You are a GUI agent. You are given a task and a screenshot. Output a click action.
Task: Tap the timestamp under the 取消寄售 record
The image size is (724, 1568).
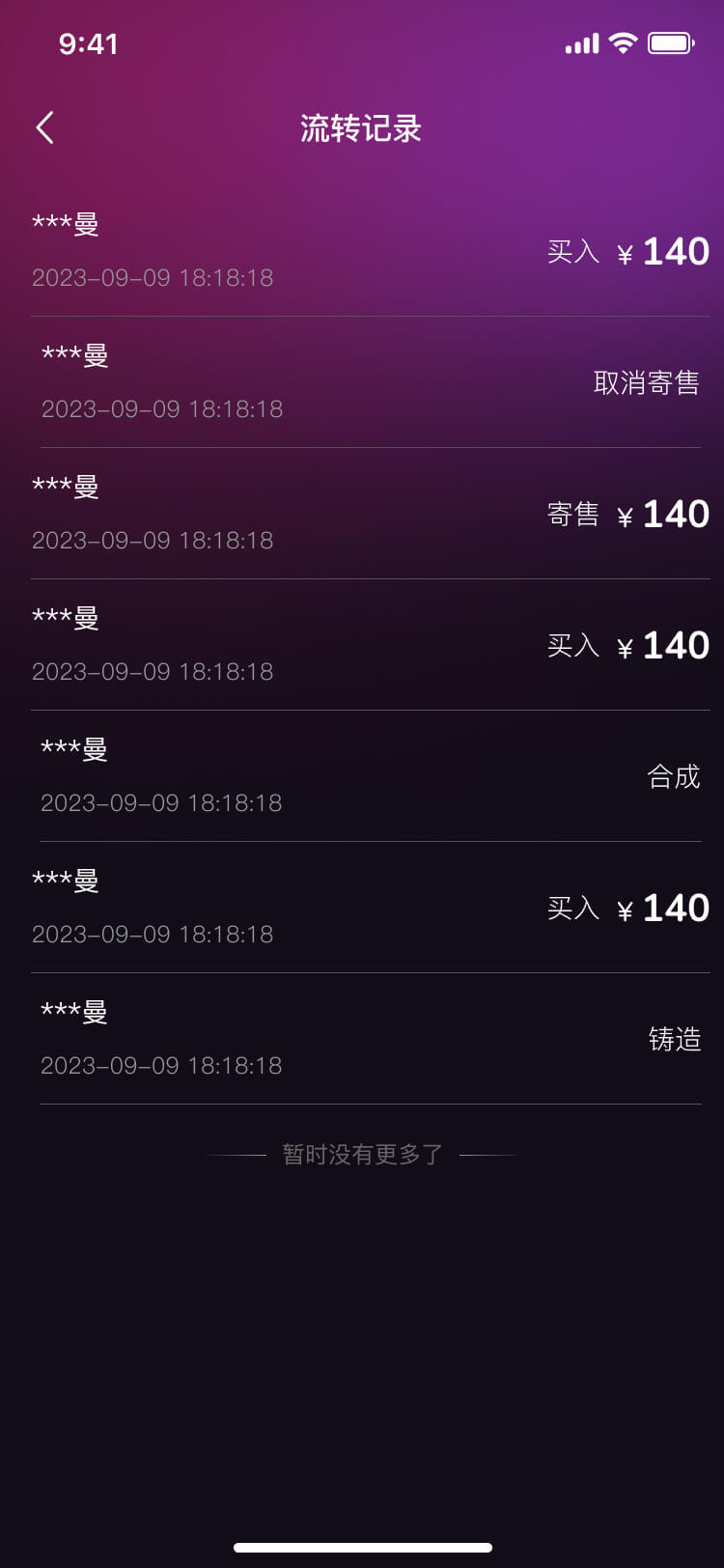coord(161,409)
